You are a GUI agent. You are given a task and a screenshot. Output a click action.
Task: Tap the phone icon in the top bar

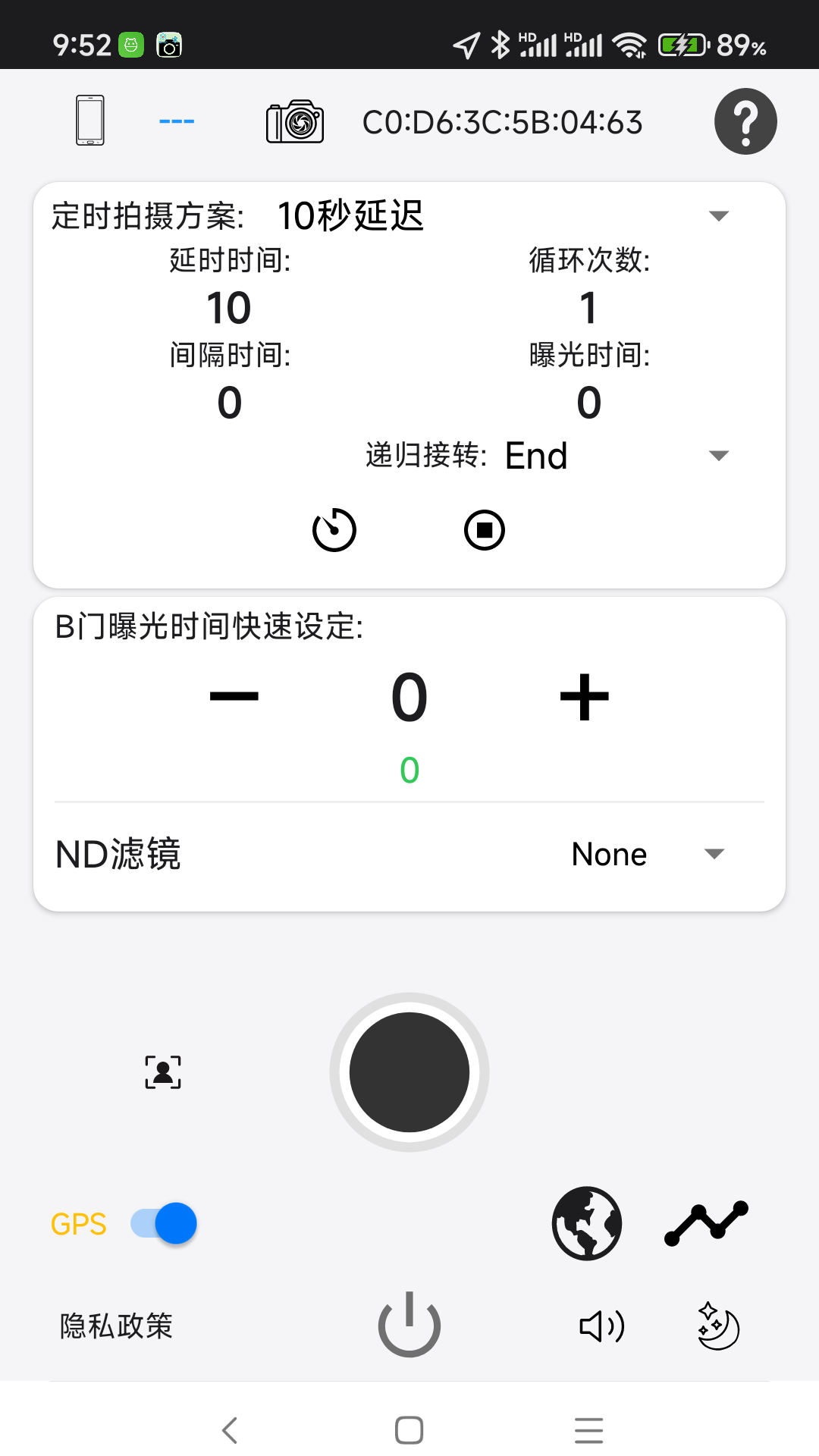[90, 120]
